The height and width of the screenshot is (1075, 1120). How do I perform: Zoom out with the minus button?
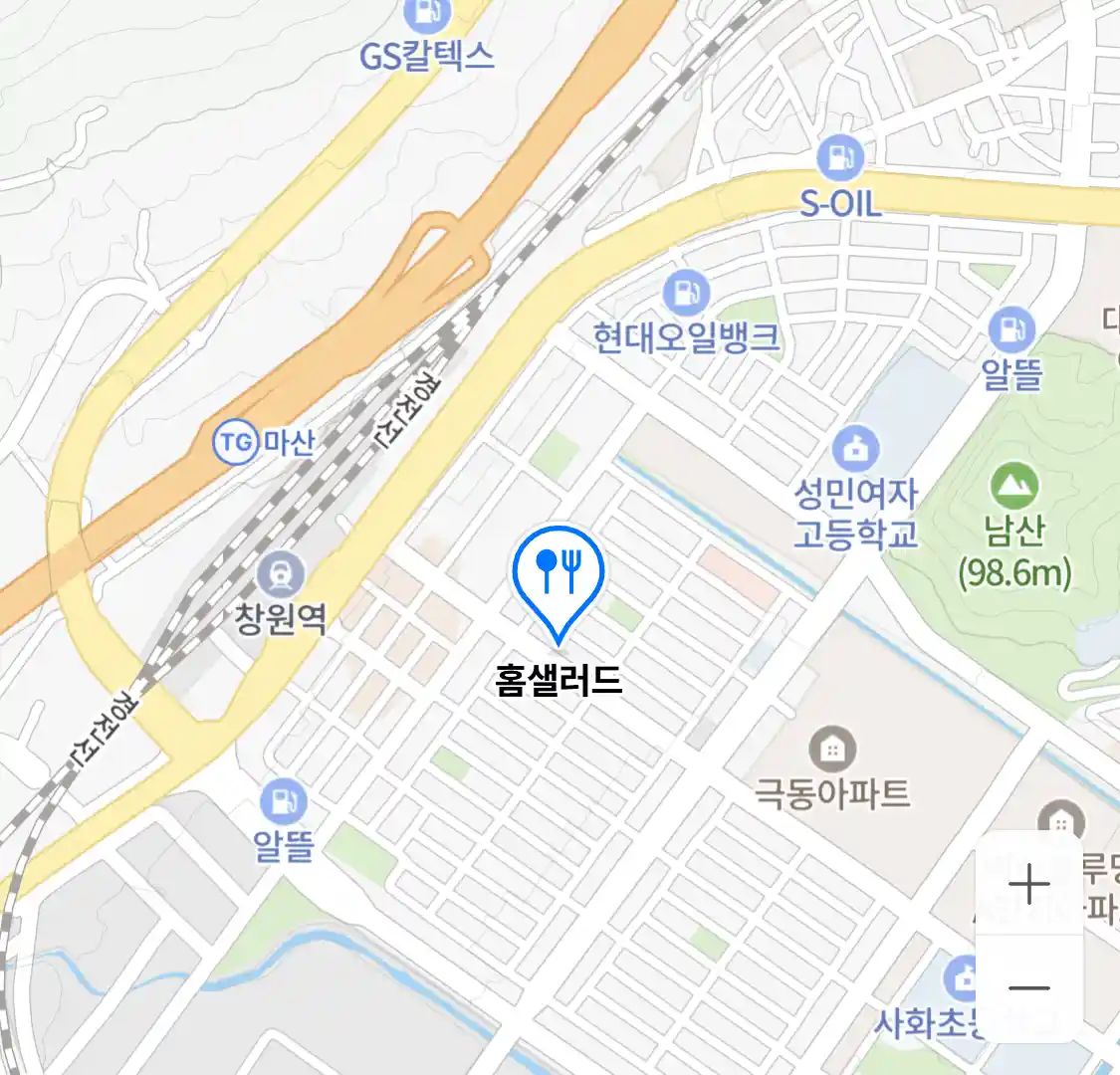coord(1028,988)
